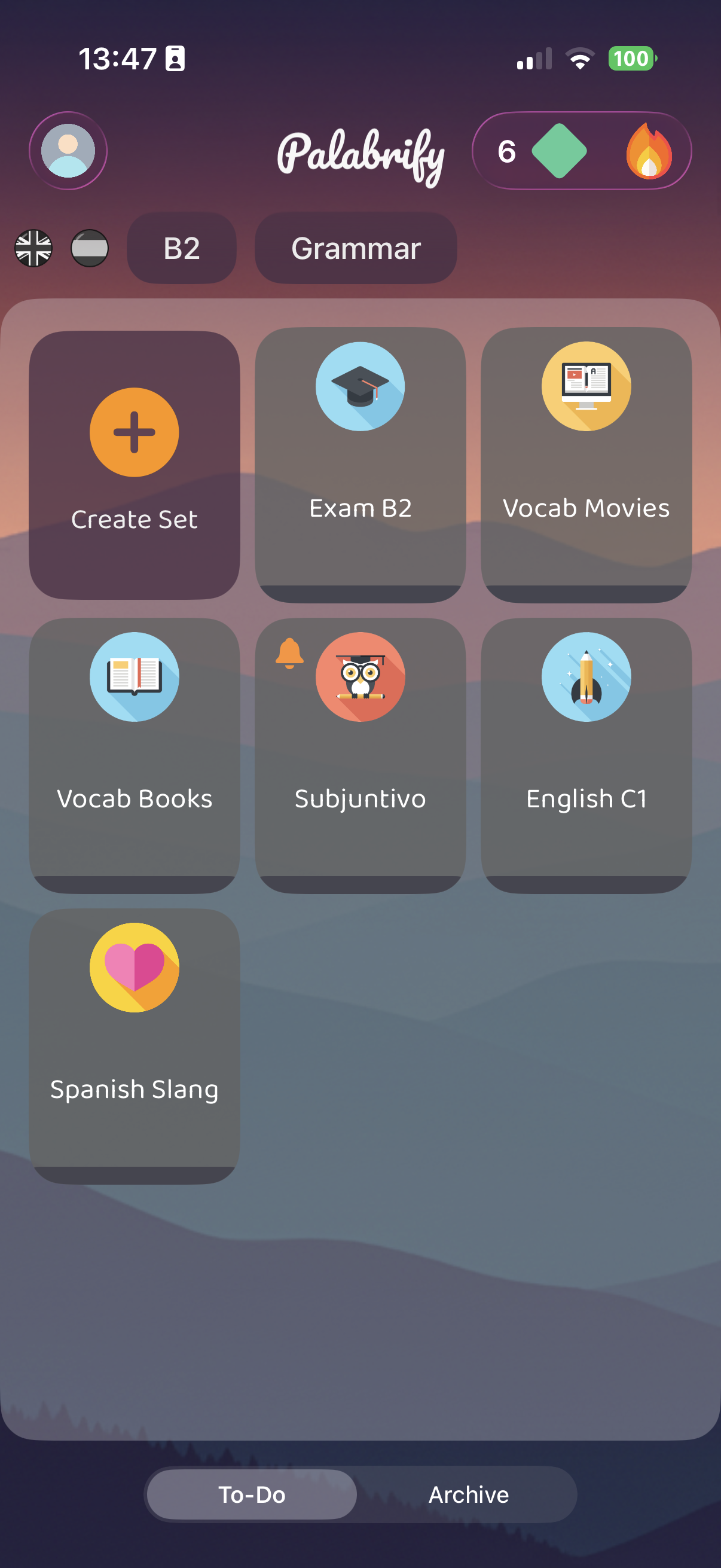The image size is (721, 1568).
Task: Open the Vocab Books open-book icon
Action: coord(135,678)
